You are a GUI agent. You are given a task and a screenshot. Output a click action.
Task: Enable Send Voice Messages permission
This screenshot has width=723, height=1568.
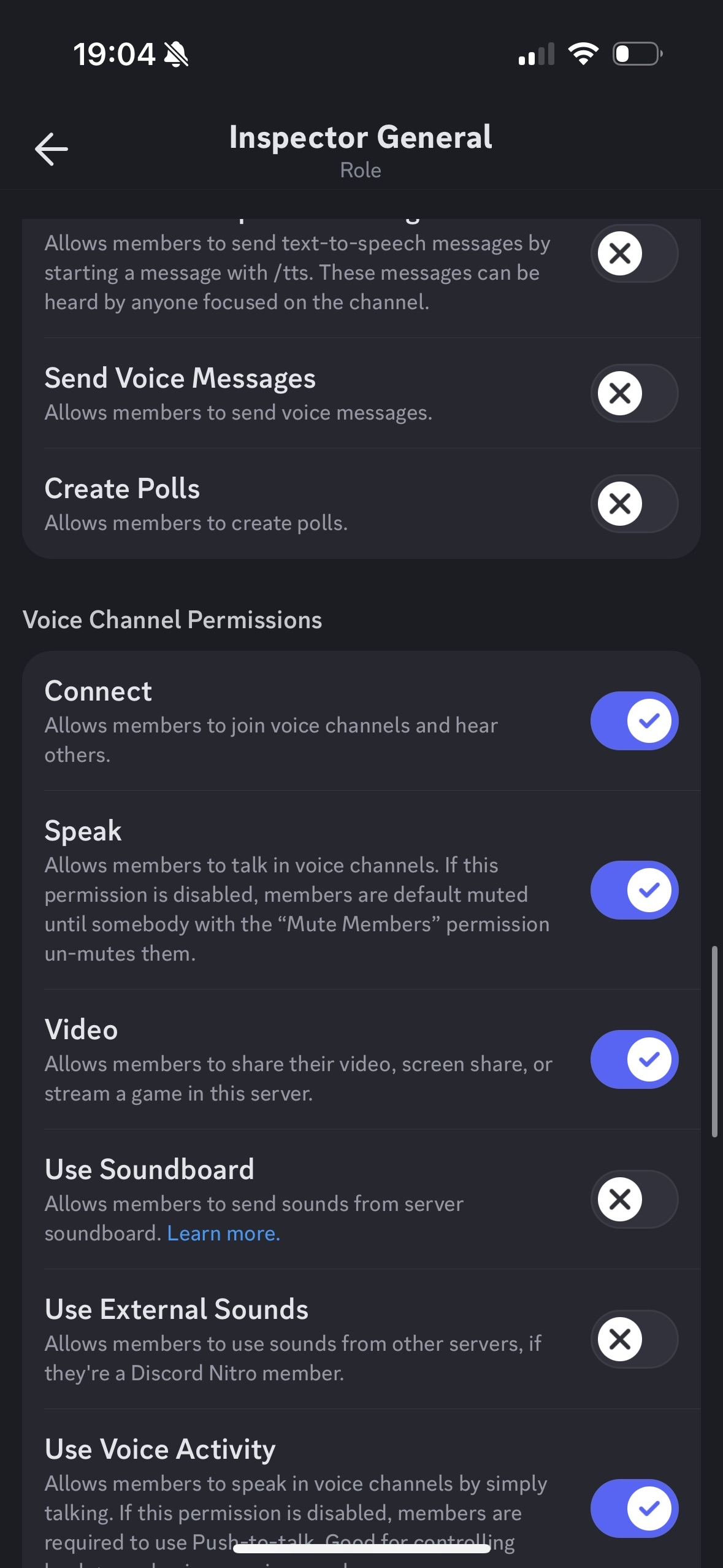coord(634,393)
